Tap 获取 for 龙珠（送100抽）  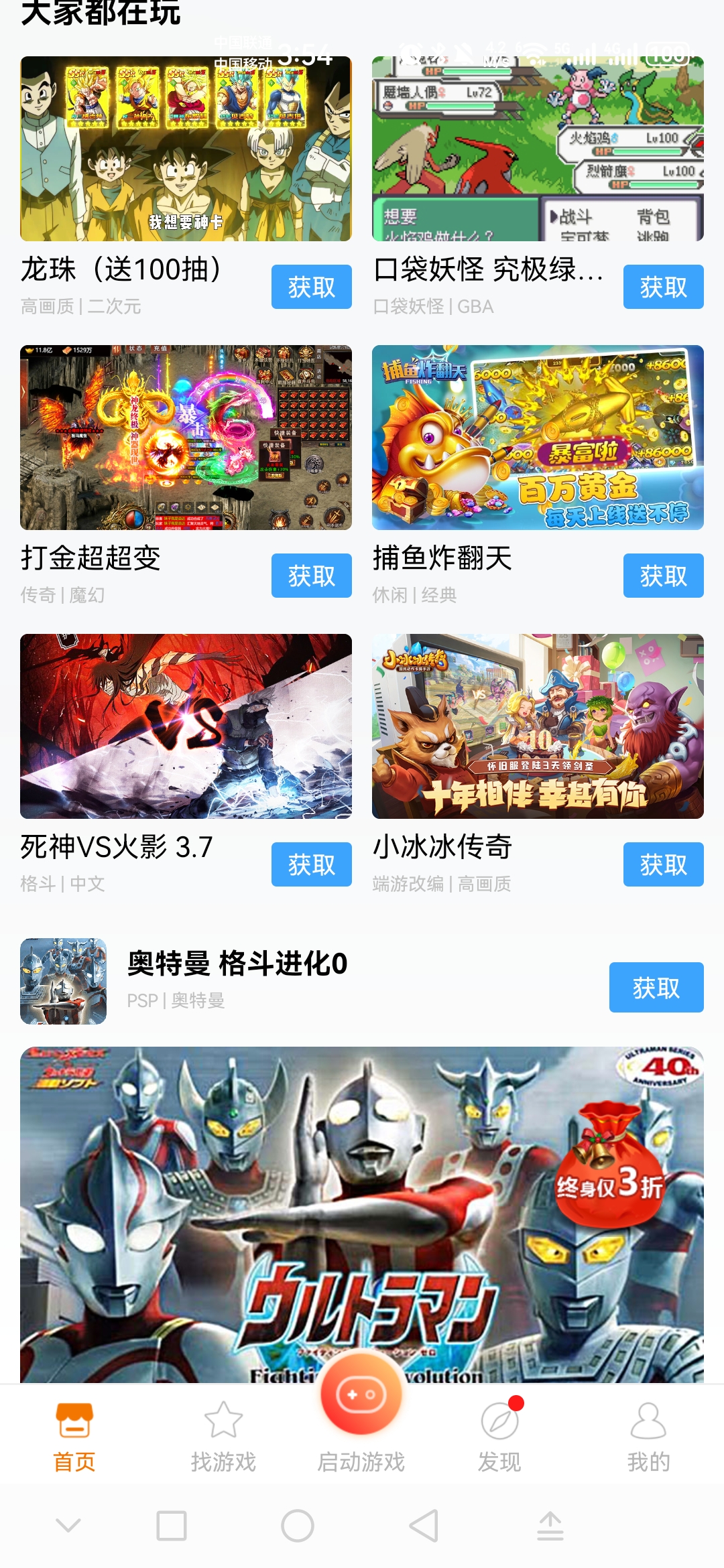[310, 286]
